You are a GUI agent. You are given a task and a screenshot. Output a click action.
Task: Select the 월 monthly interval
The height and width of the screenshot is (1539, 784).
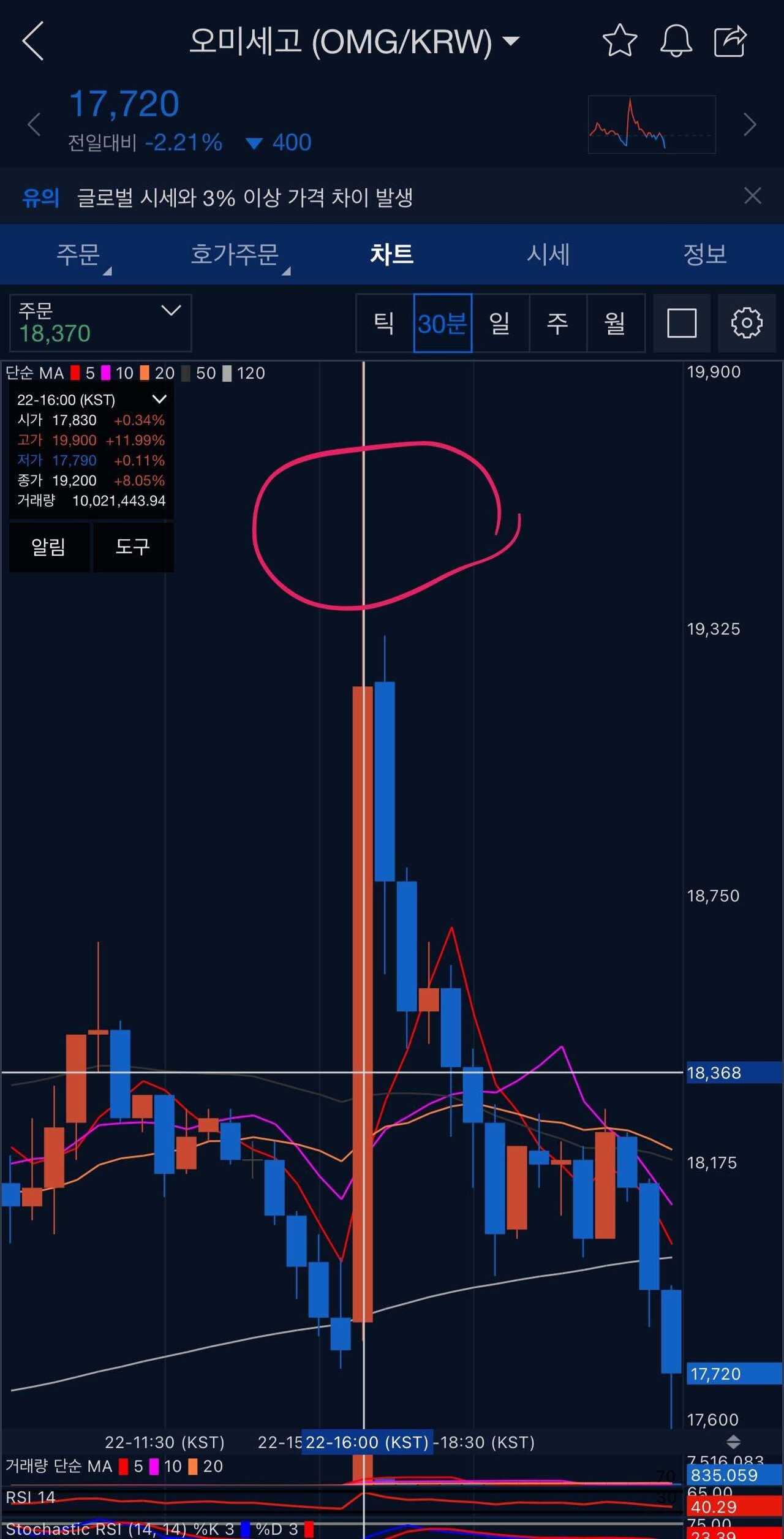pos(615,323)
